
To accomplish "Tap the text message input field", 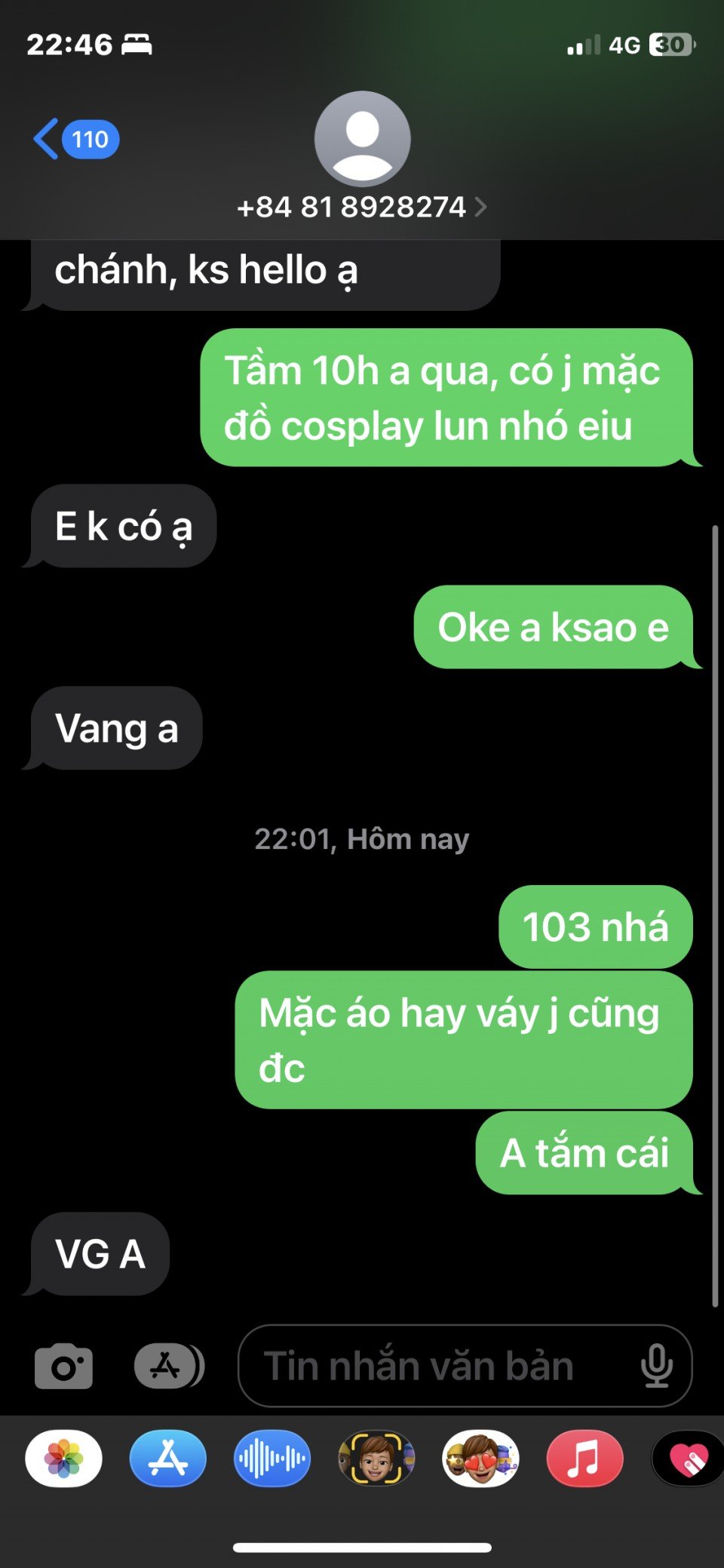I will tap(437, 1366).
